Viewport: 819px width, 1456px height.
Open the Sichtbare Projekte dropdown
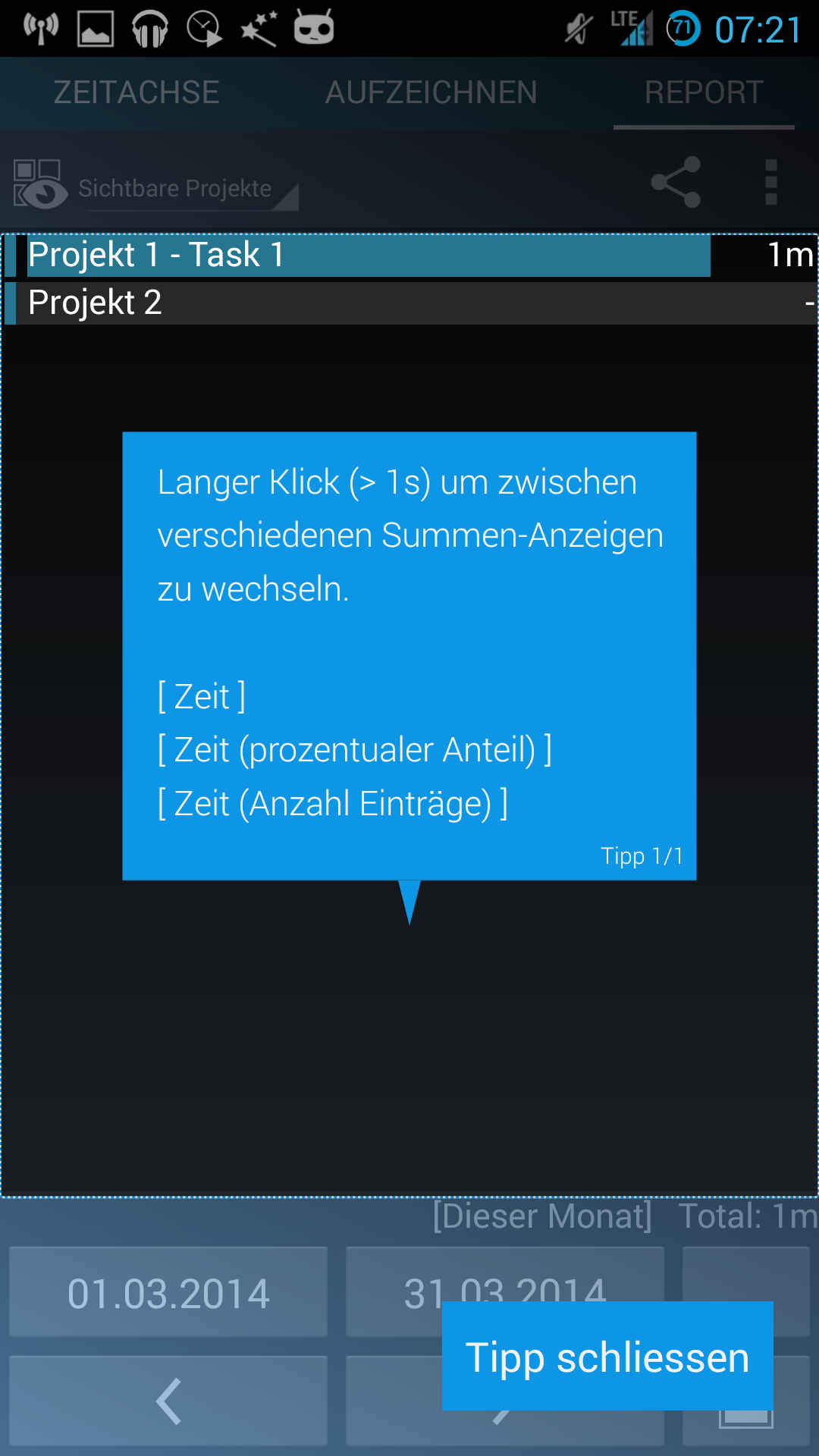[x=156, y=184]
